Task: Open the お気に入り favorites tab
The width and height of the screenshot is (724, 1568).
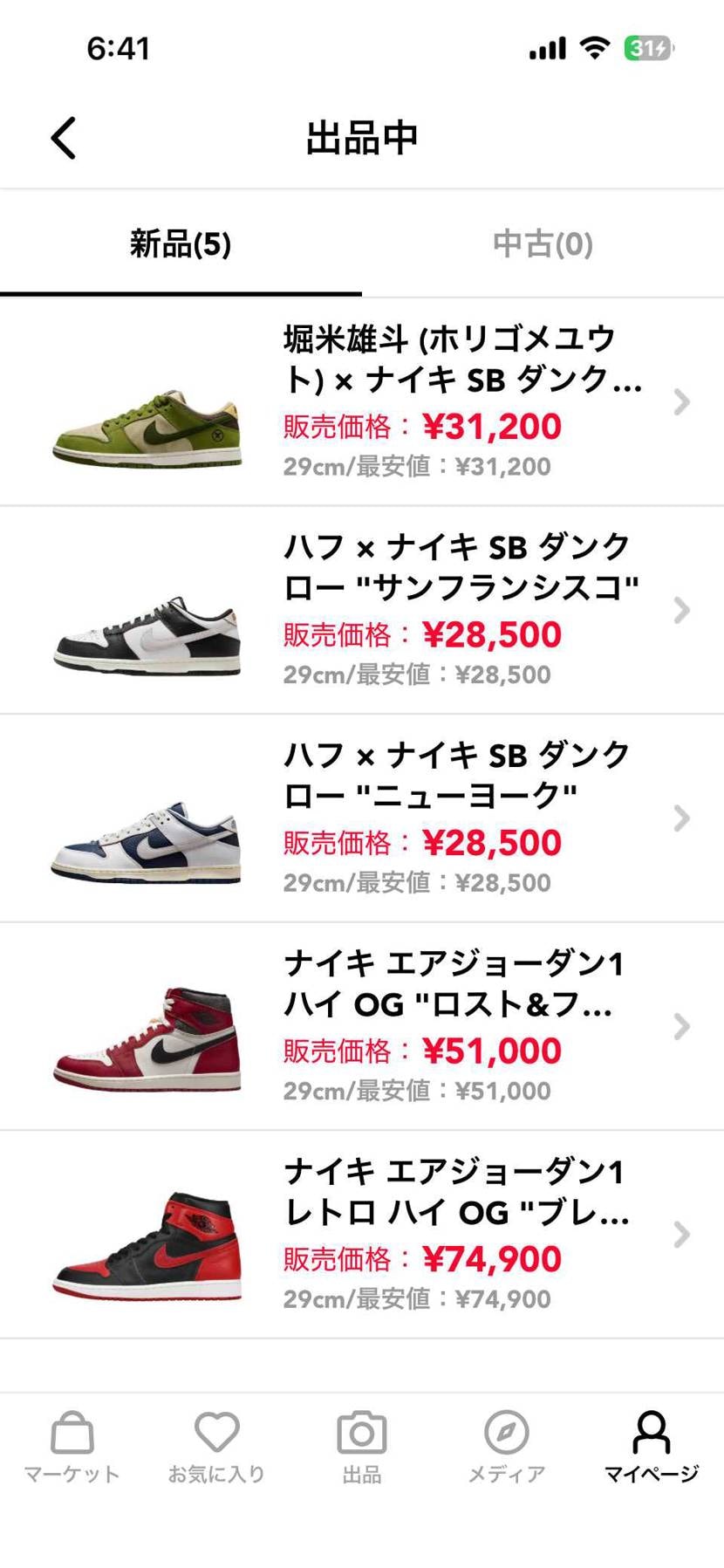Action: [x=216, y=1448]
